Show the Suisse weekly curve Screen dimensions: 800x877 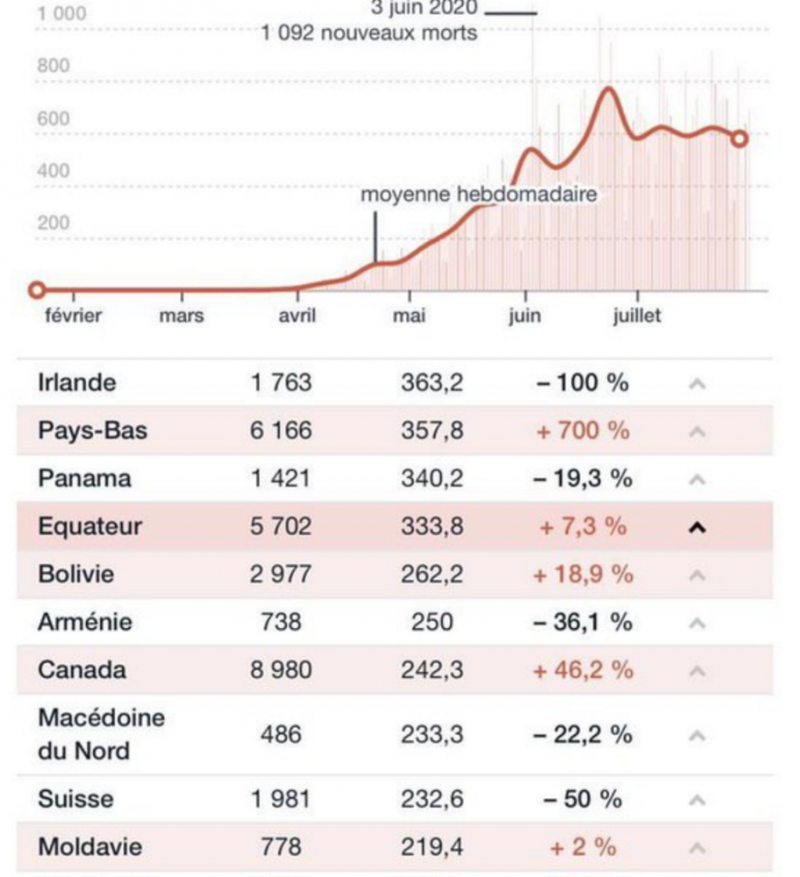click(698, 800)
